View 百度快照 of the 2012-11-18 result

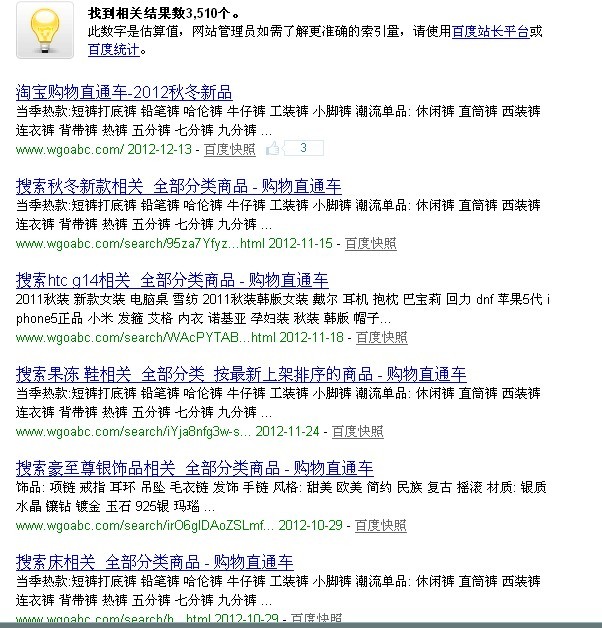[382, 337]
